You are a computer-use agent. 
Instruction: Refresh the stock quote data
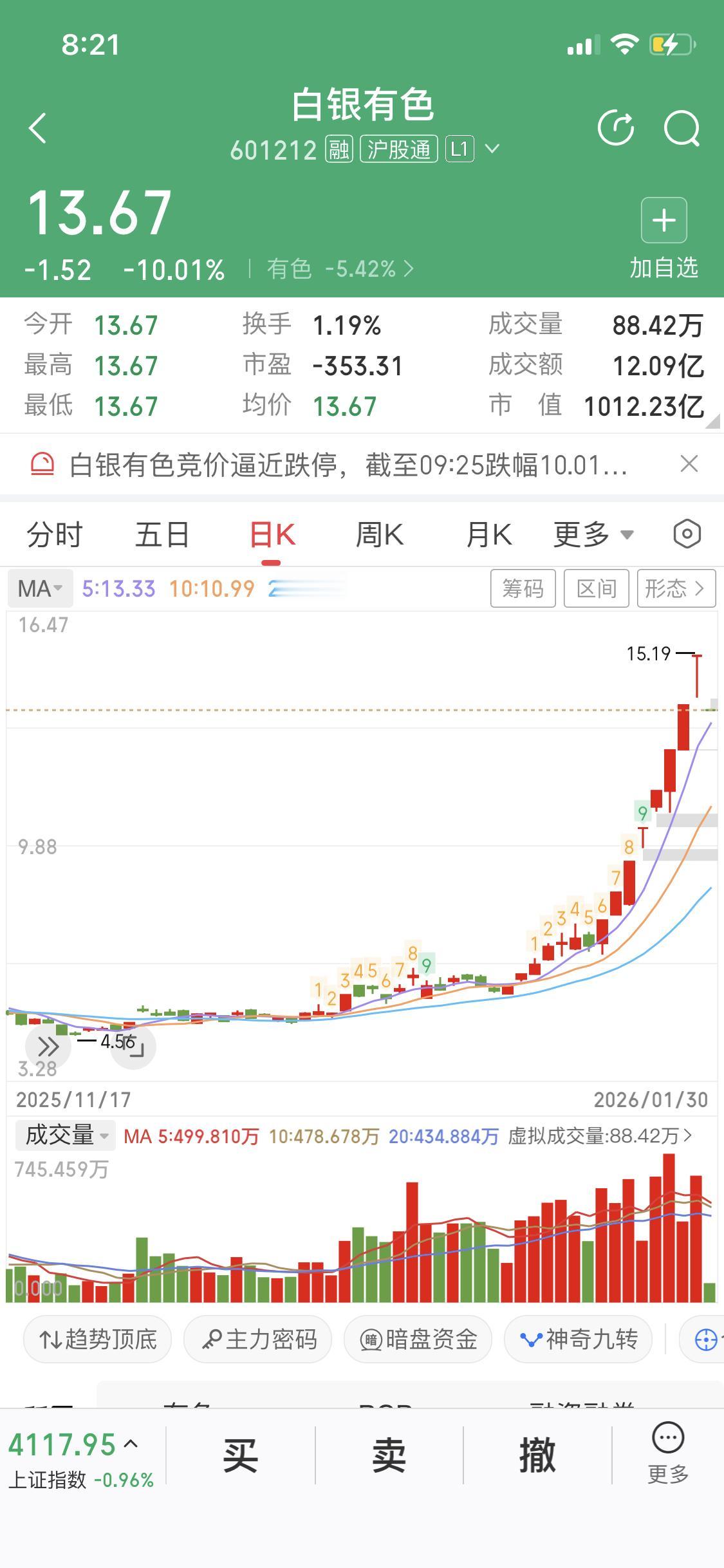click(x=617, y=127)
